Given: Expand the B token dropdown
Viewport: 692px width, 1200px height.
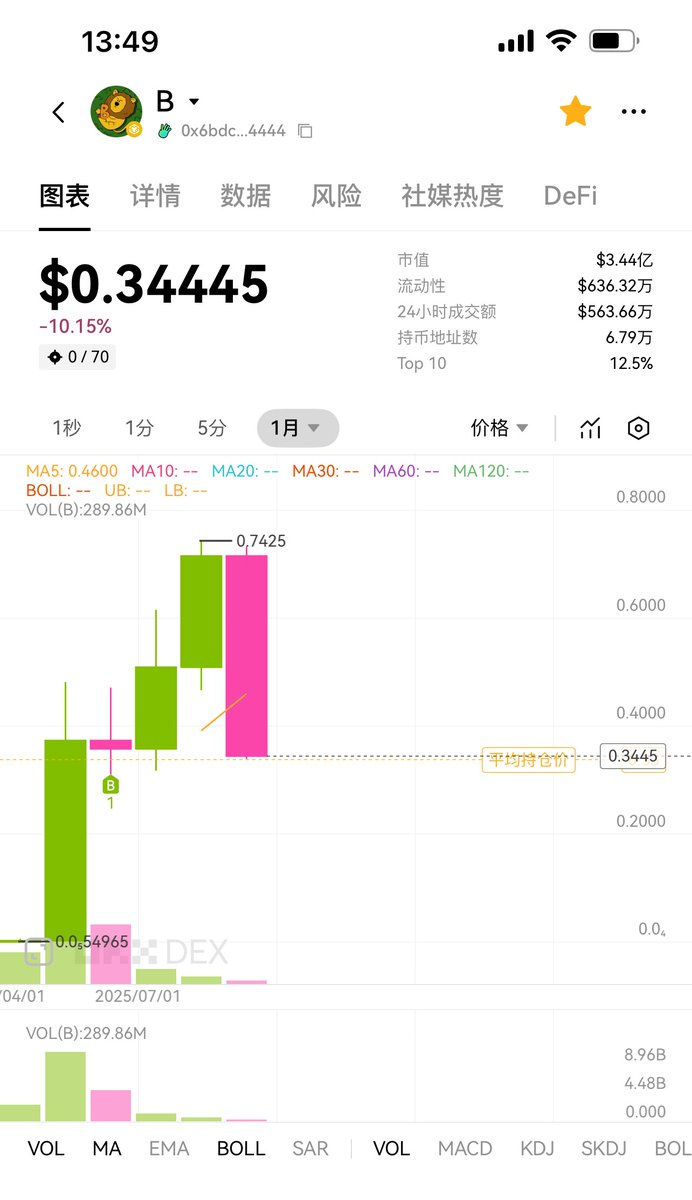Looking at the screenshot, I should point(194,102).
